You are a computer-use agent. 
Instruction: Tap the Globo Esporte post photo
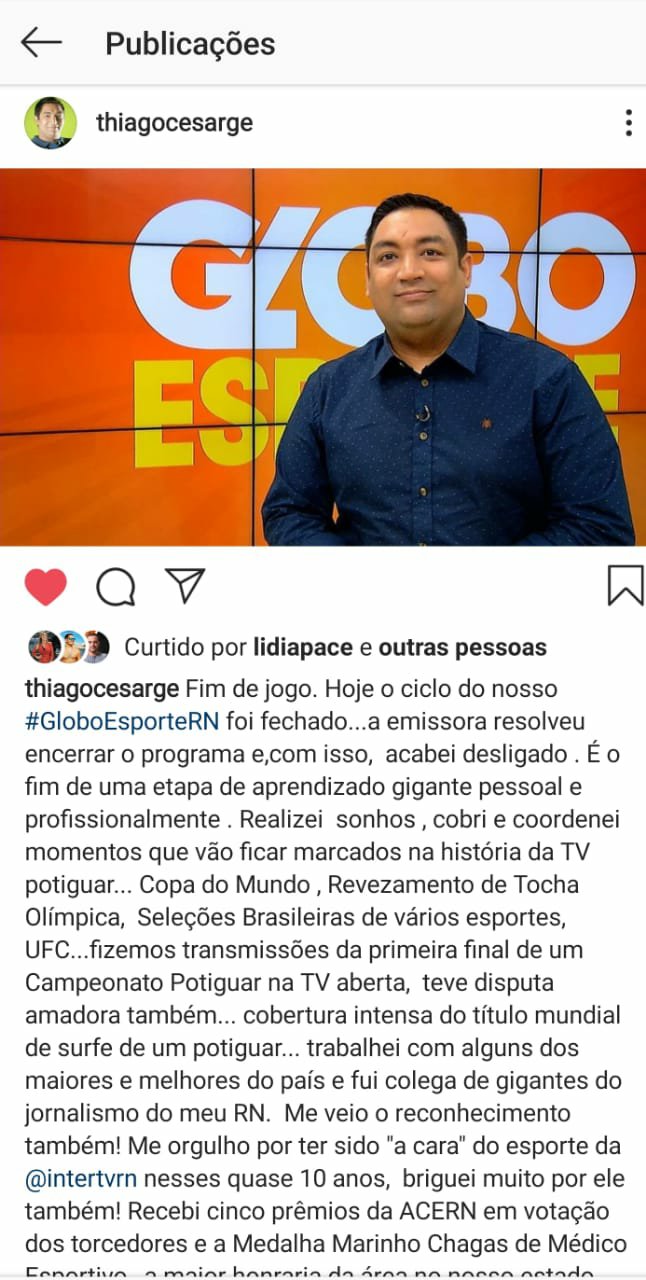click(x=323, y=357)
